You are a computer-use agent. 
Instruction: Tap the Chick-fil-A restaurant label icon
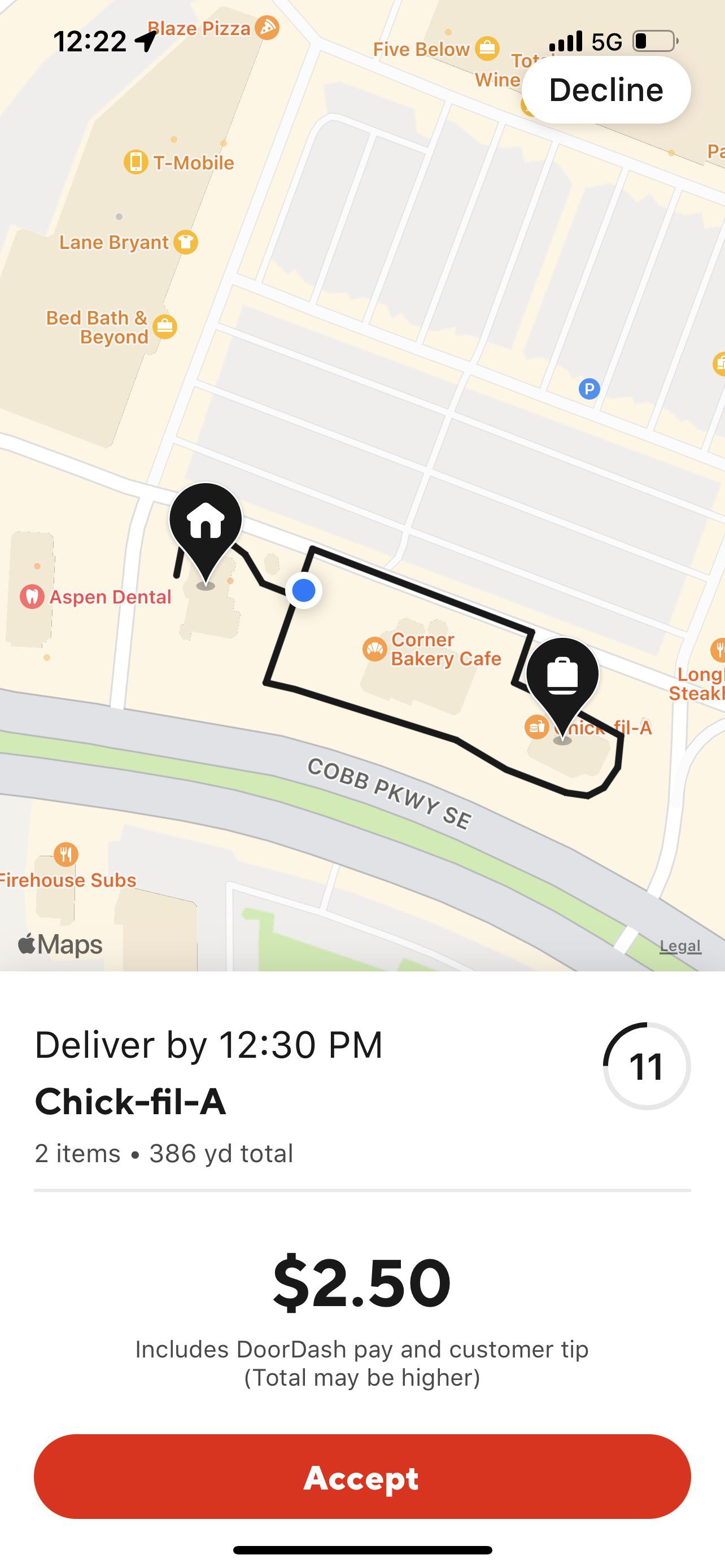click(x=538, y=727)
